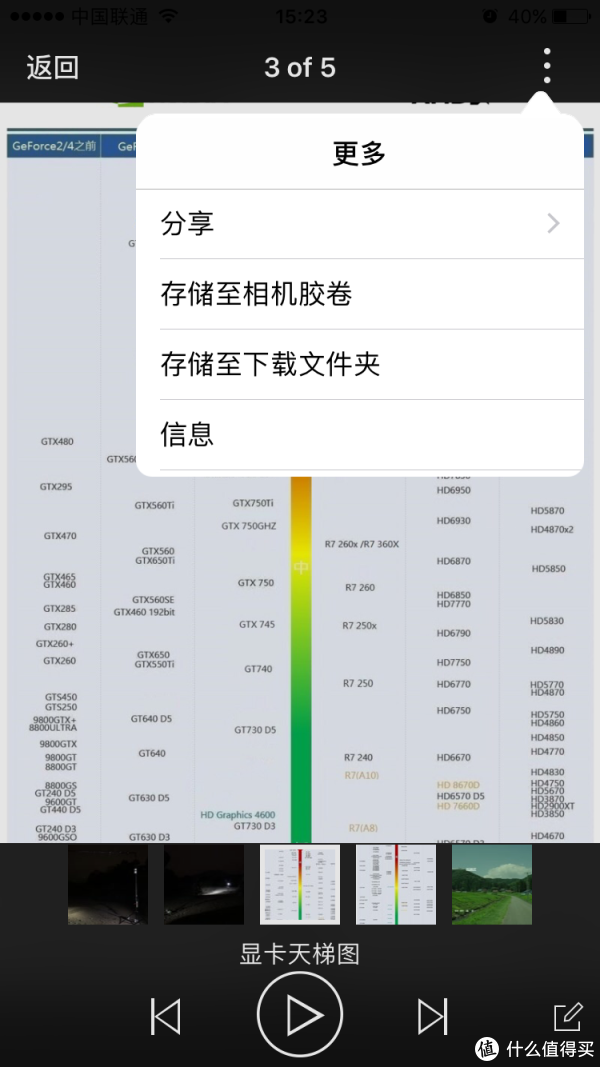This screenshot has height=1067, width=600.
Task: Choose 存储至下载文件夹 option
Action: point(359,364)
